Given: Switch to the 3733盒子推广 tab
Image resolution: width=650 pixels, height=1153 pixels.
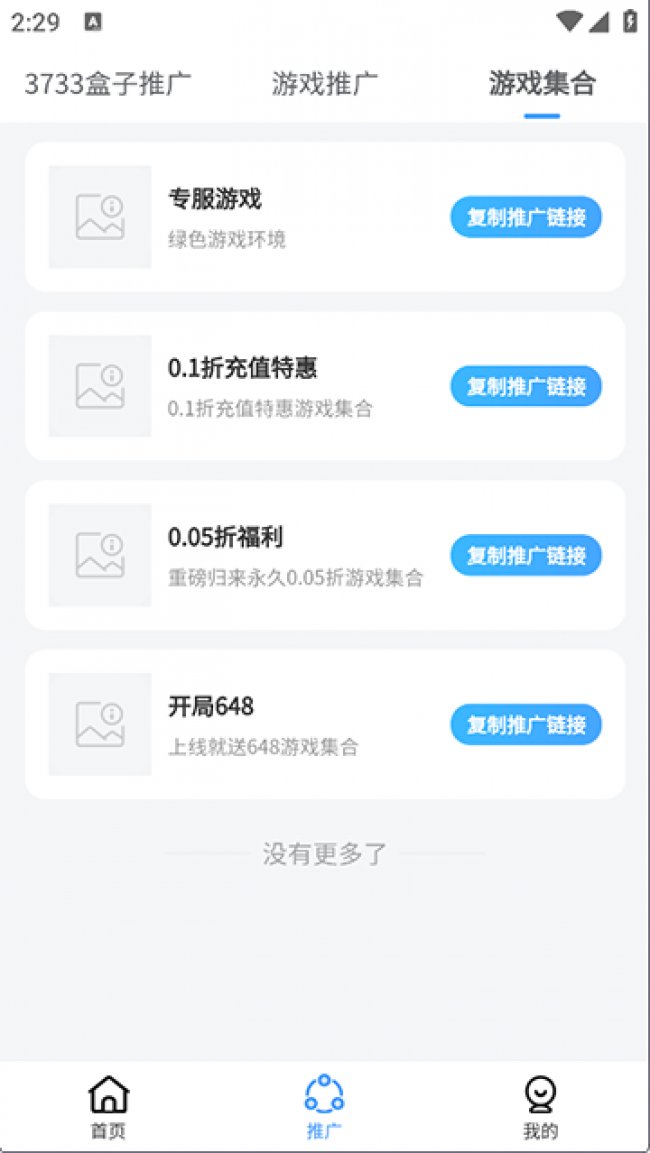Looking at the screenshot, I should click(108, 84).
